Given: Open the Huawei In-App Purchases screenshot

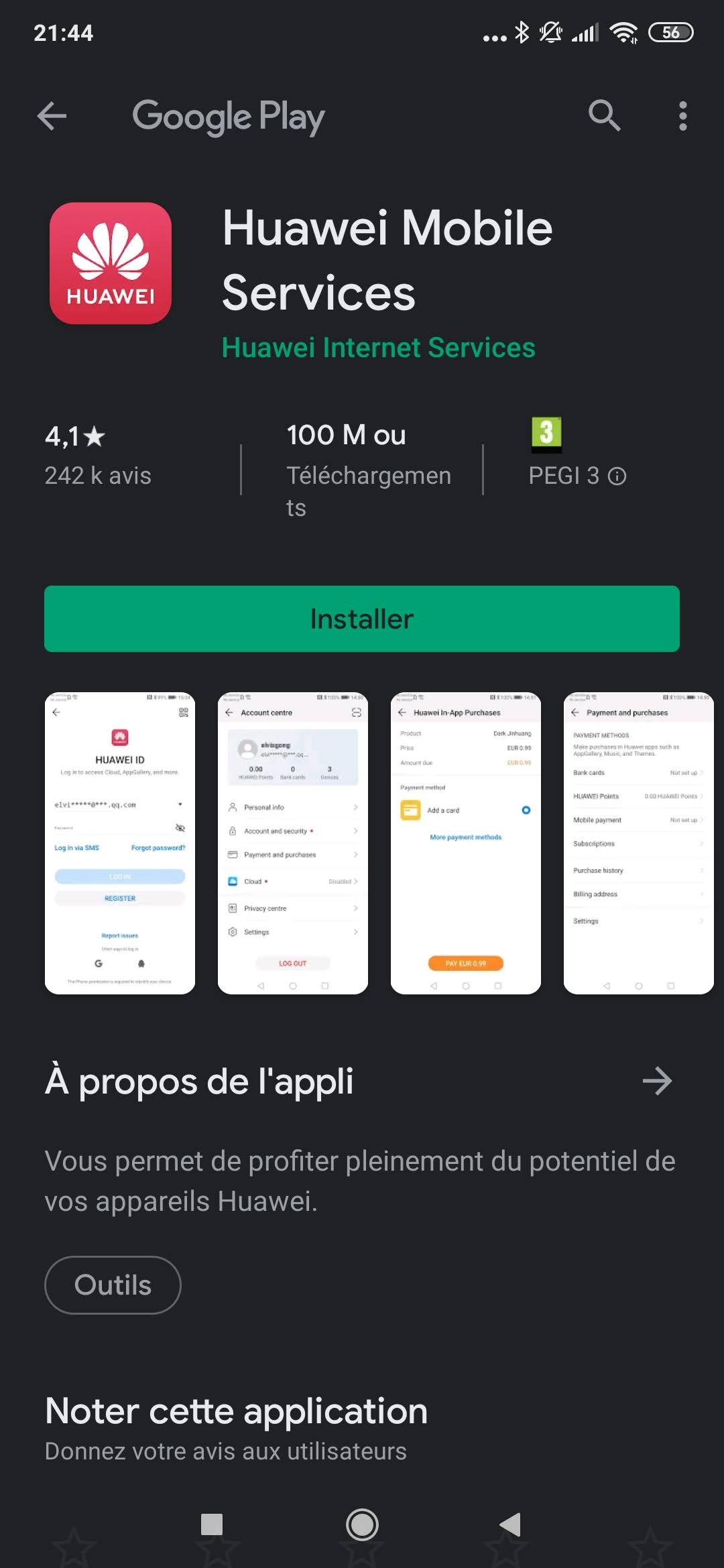Looking at the screenshot, I should (466, 843).
